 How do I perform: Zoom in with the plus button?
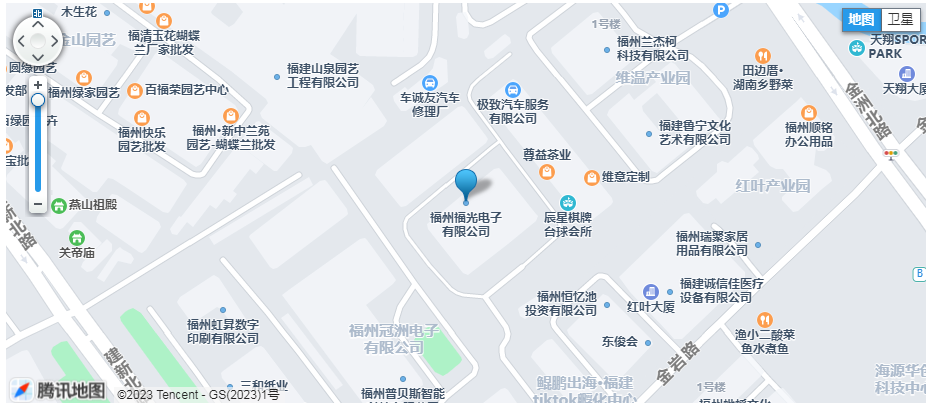tap(38, 85)
